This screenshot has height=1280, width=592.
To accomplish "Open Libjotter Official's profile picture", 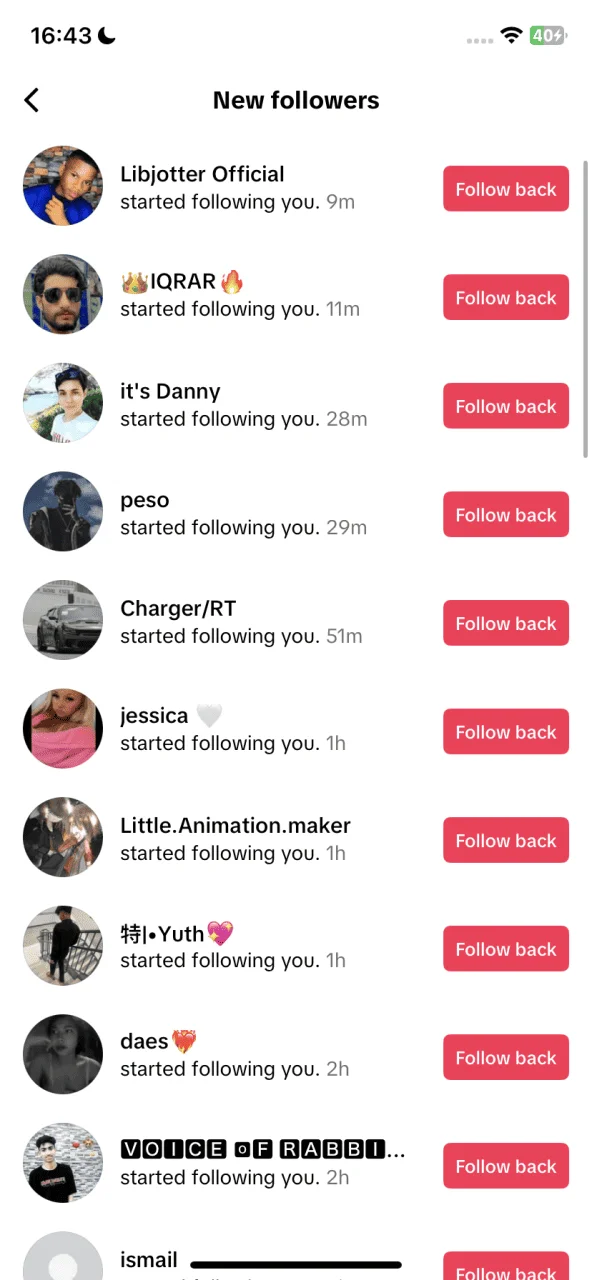I will (63, 186).
